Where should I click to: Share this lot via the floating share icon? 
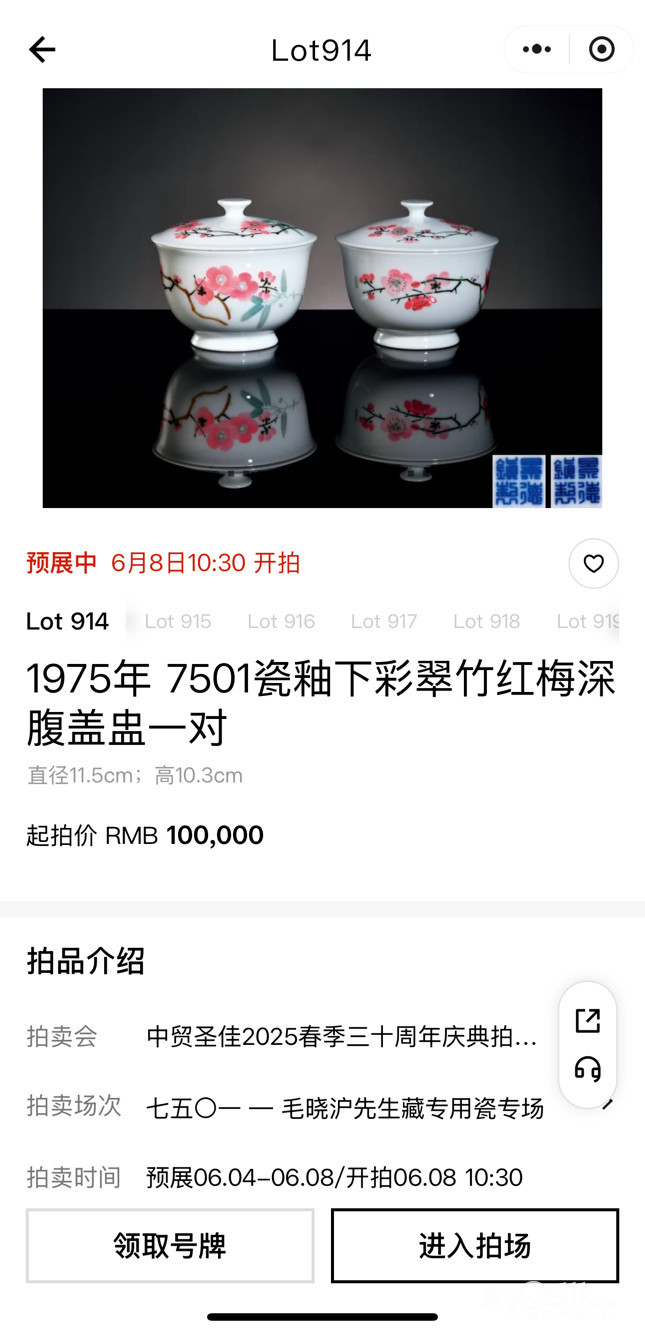(588, 1021)
